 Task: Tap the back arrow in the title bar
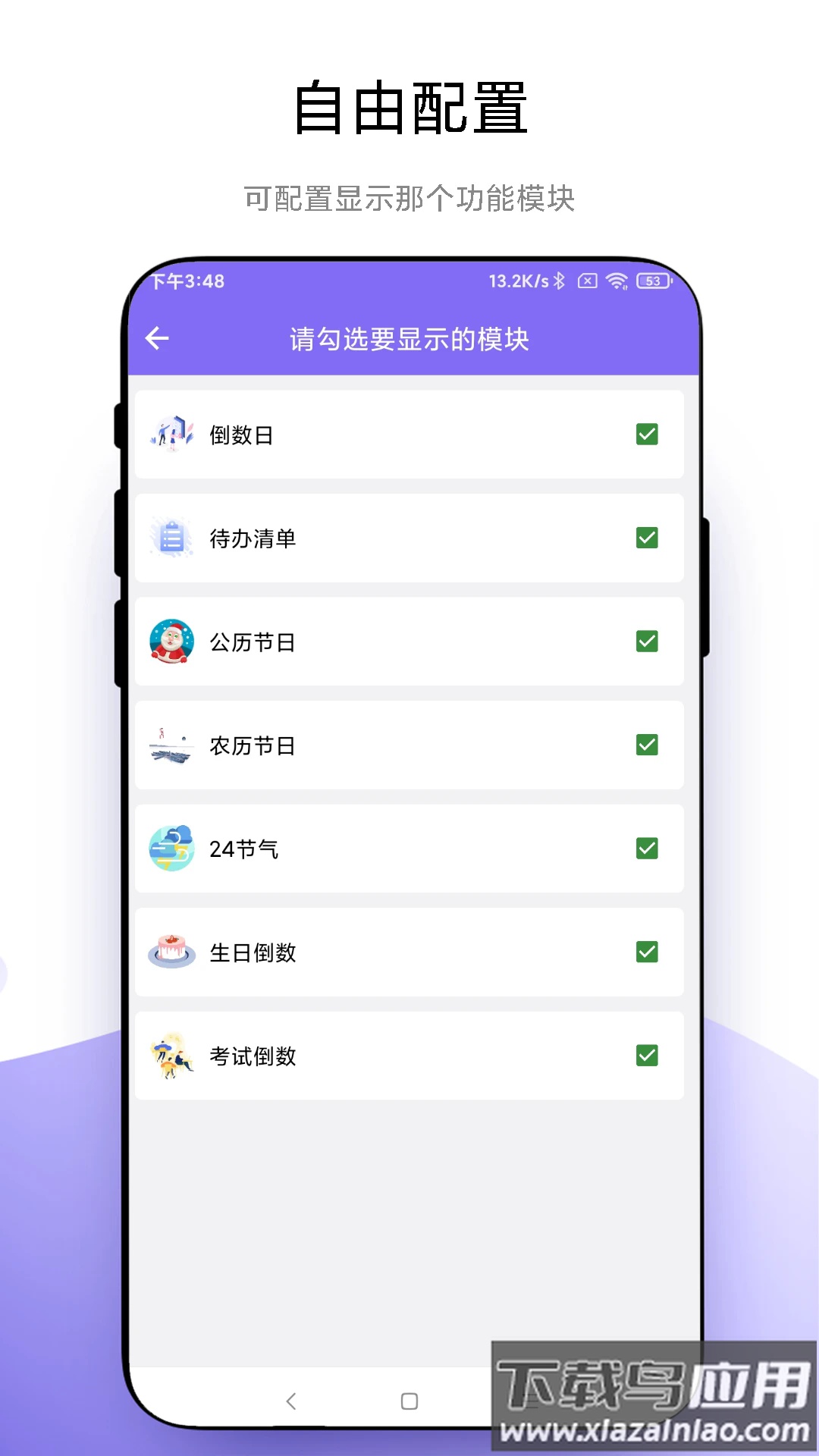[158, 339]
